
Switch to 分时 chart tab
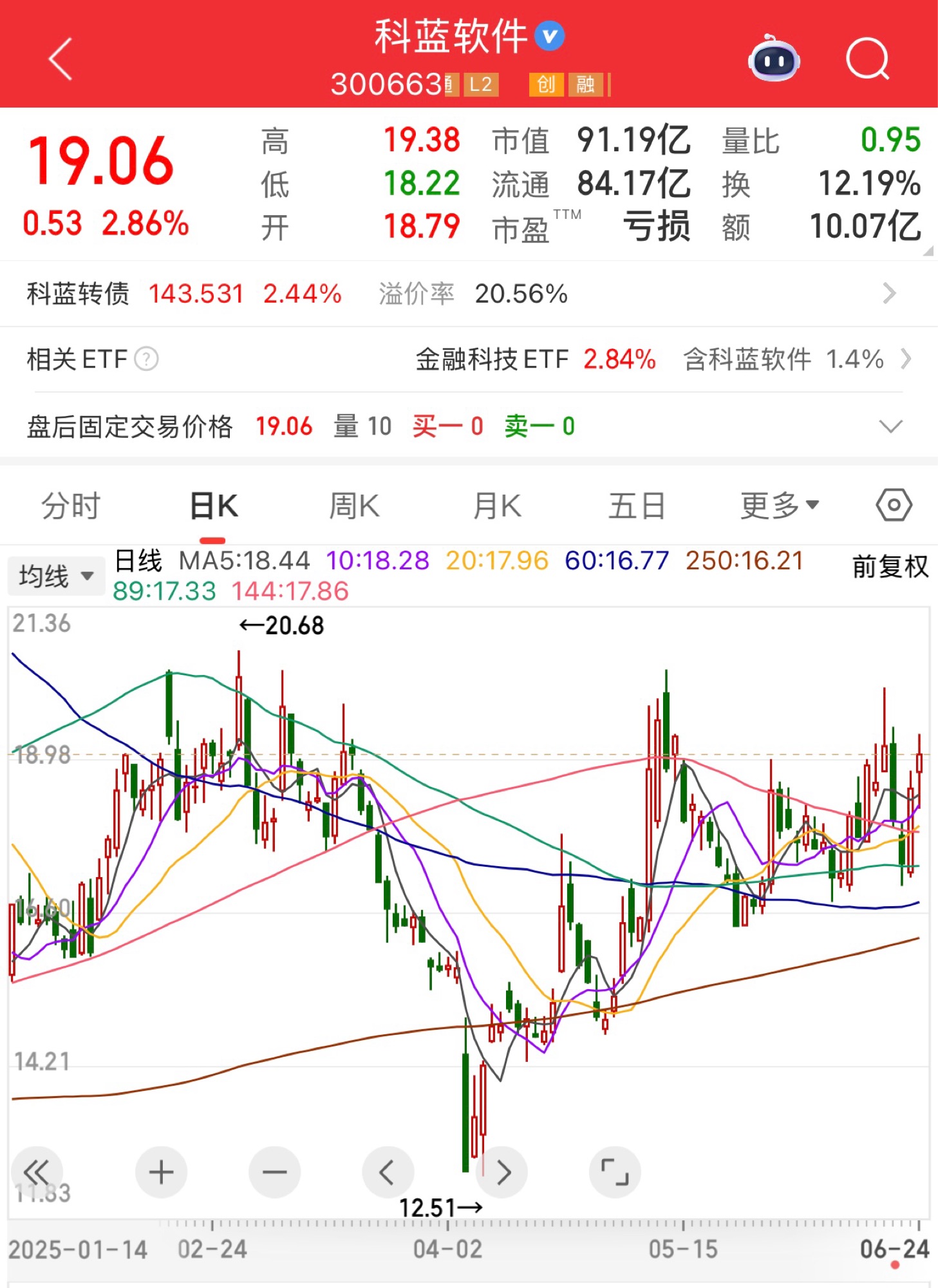click(71, 506)
